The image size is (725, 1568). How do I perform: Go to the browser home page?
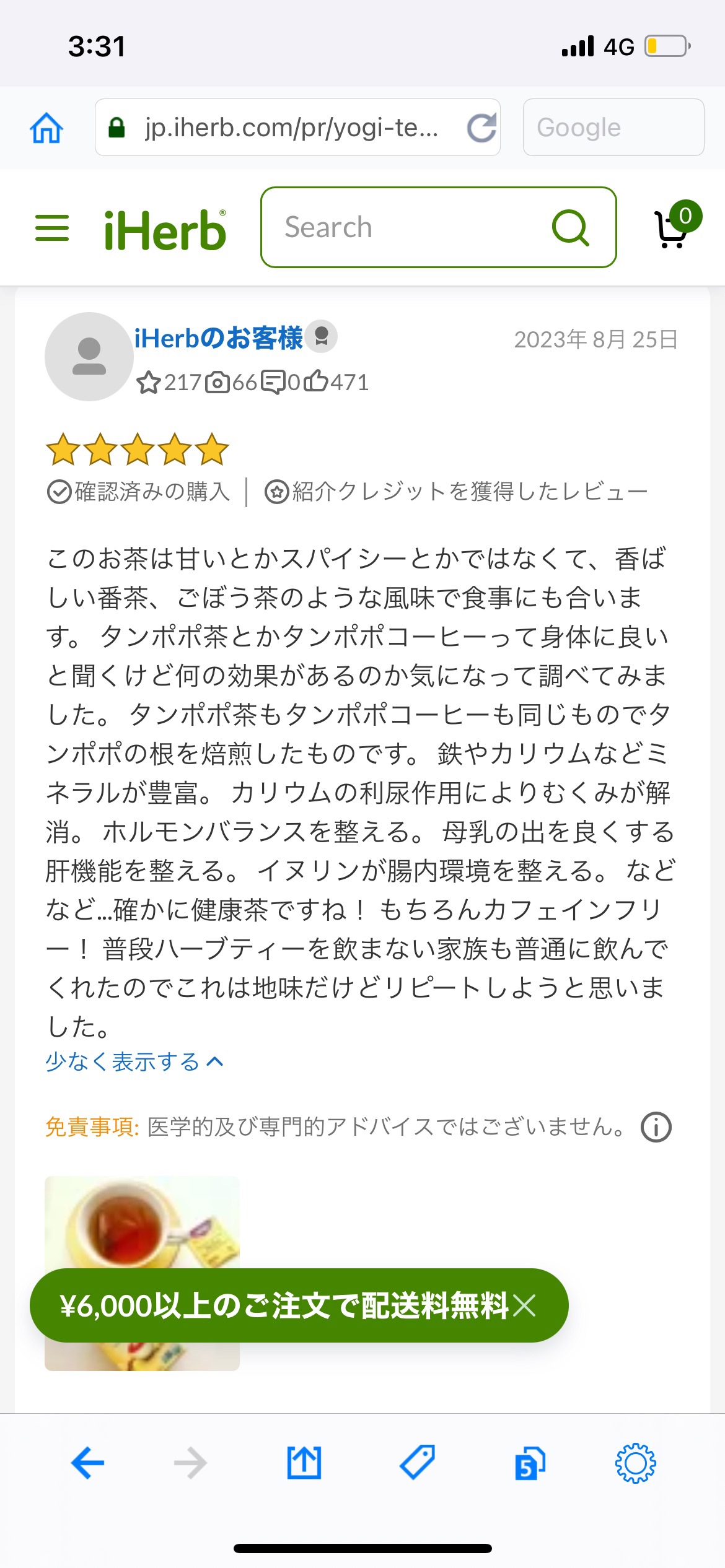point(46,128)
